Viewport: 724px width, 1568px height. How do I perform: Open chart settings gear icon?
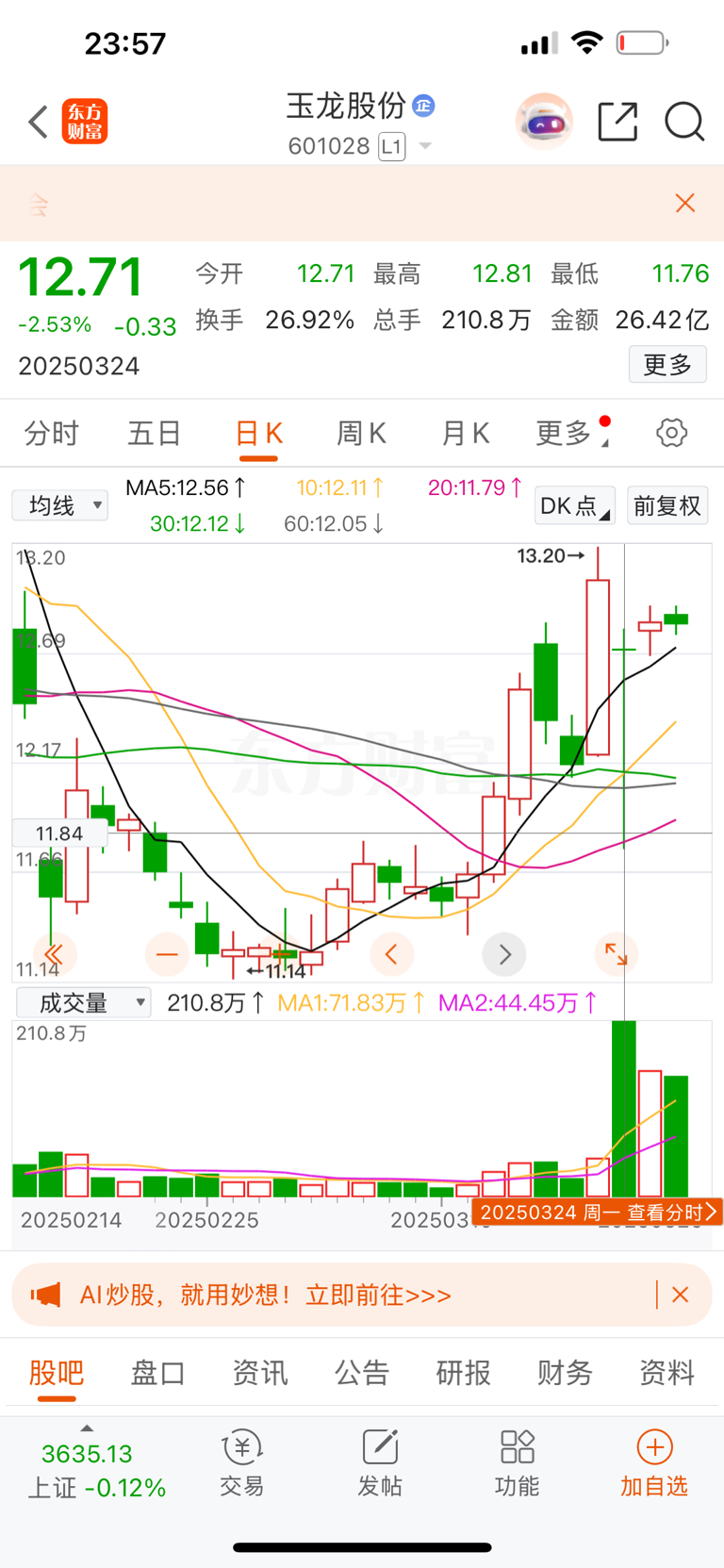(x=671, y=433)
